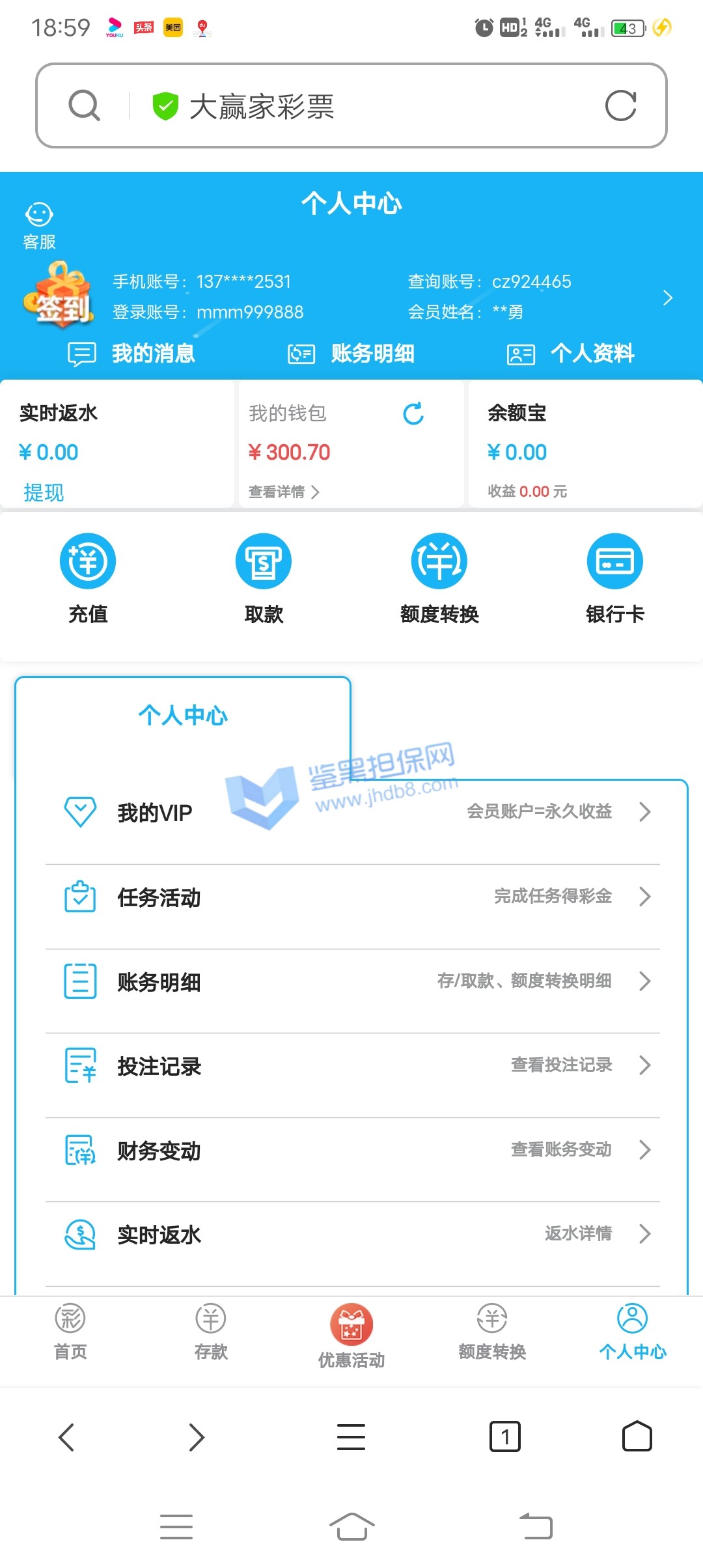Tap the 签到 gift box
Viewport: 703px width, 1568px height.
(x=59, y=295)
